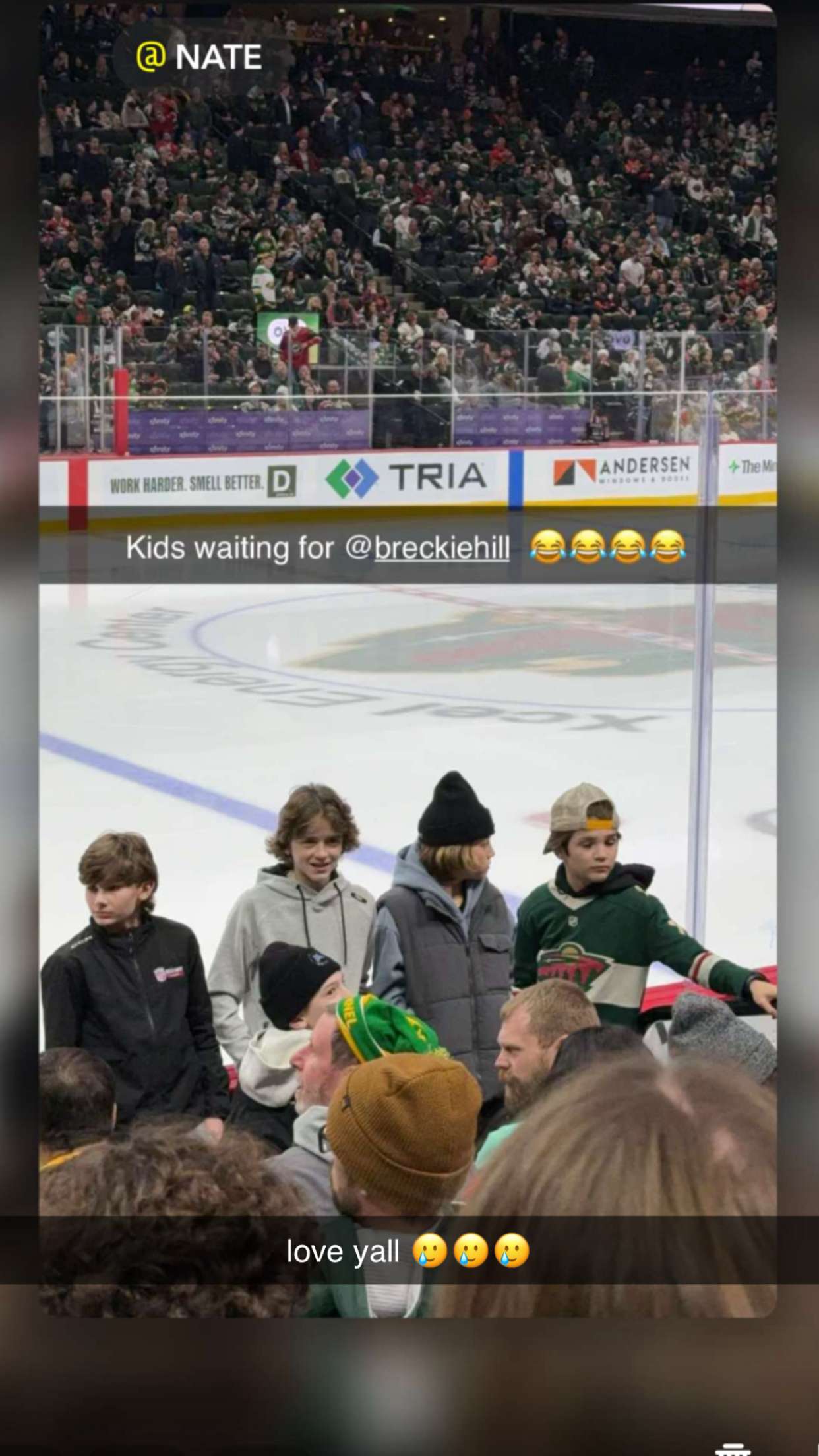This screenshot has width=819, height=1456.
Task: Open the @breckiehill mention link
Action: pyautogui.click(x=428, y=548)
